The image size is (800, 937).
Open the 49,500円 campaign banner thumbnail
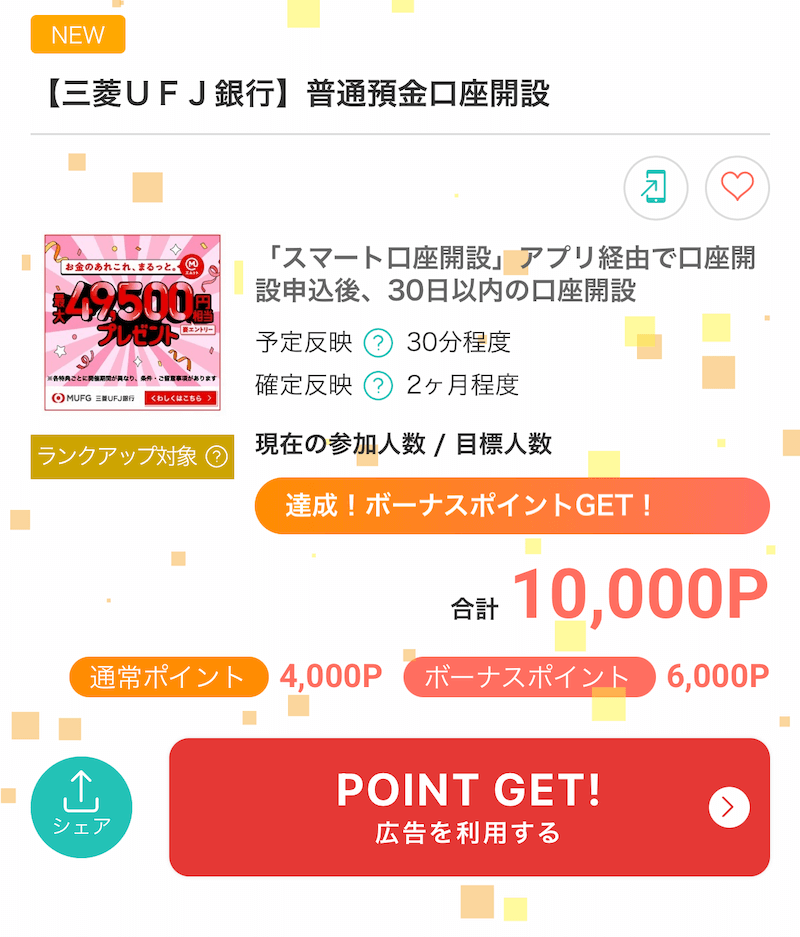pos(134,320)
